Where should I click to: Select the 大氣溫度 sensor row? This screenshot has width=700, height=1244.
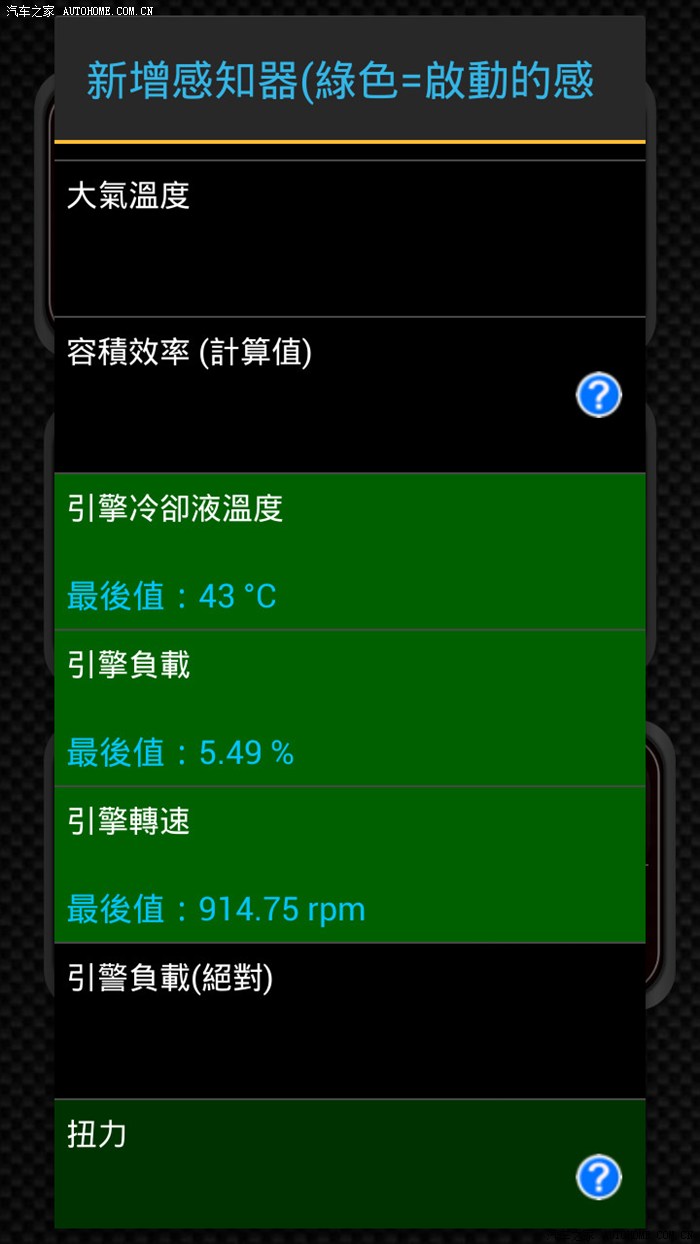point(350,238)
